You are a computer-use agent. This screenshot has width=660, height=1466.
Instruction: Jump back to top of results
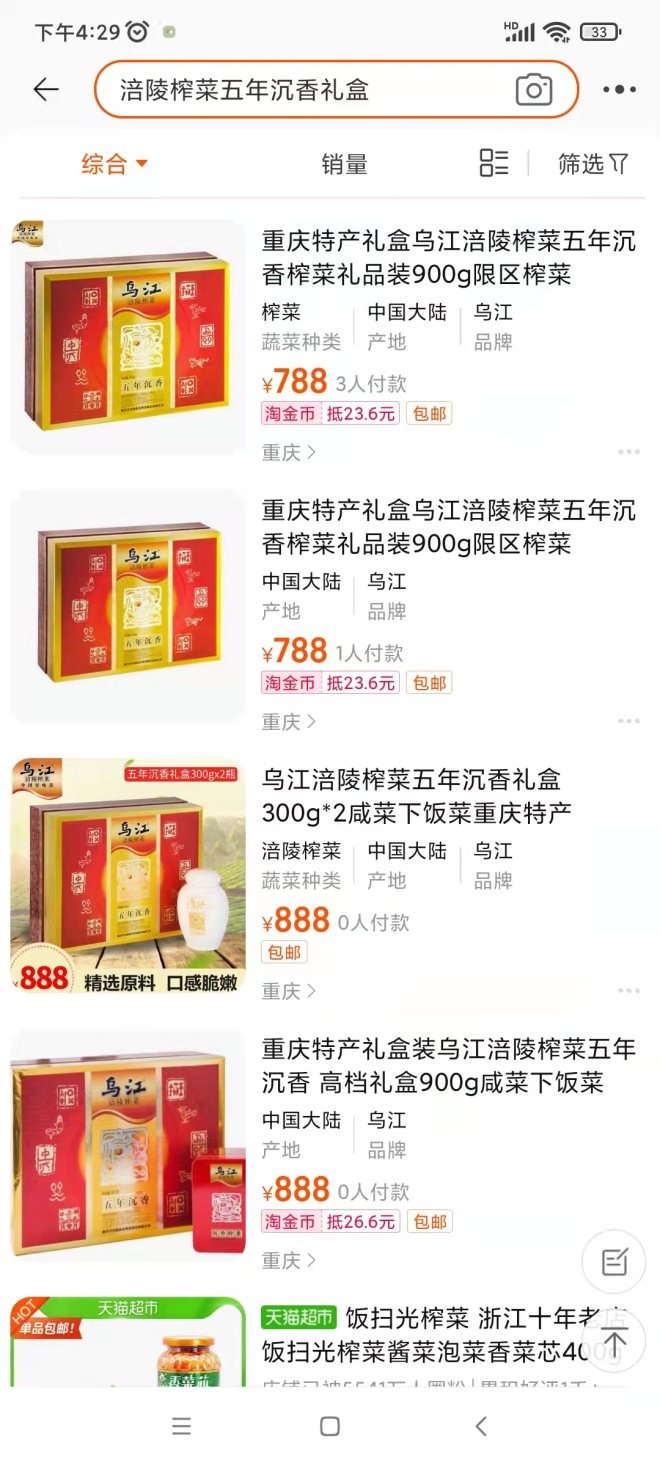614,1342
